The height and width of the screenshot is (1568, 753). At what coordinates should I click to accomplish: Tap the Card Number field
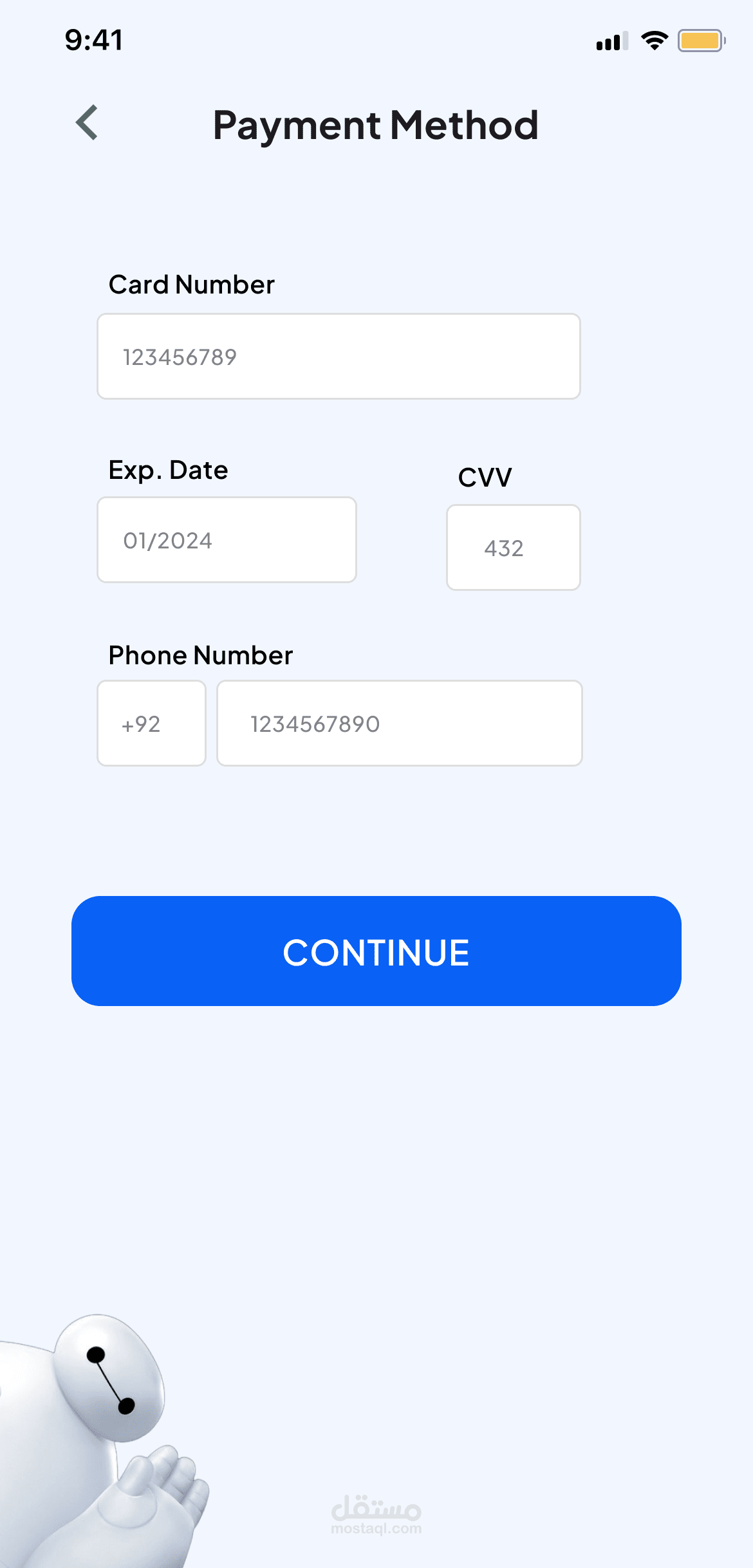coord(339,356)
